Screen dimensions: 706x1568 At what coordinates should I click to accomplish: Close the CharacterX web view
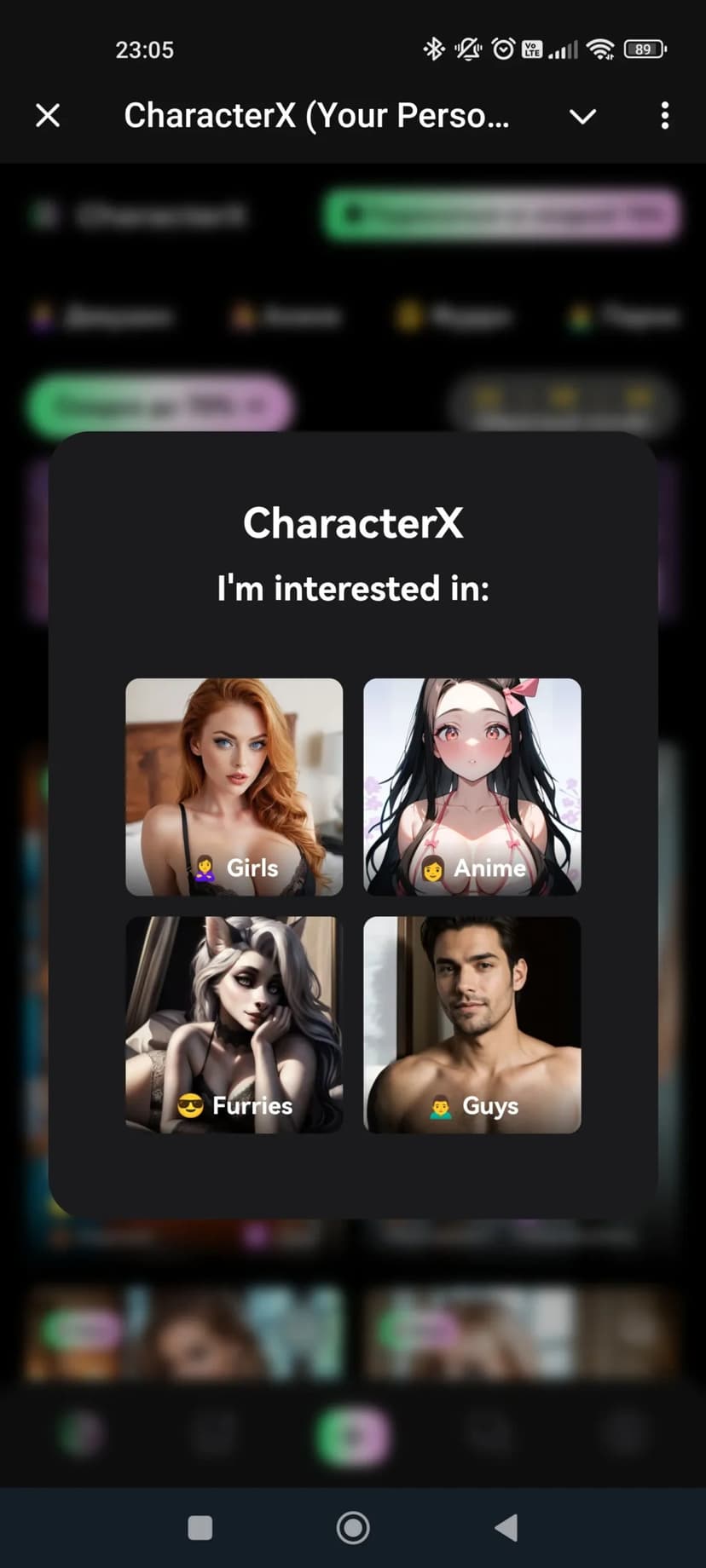coord(48,115)
